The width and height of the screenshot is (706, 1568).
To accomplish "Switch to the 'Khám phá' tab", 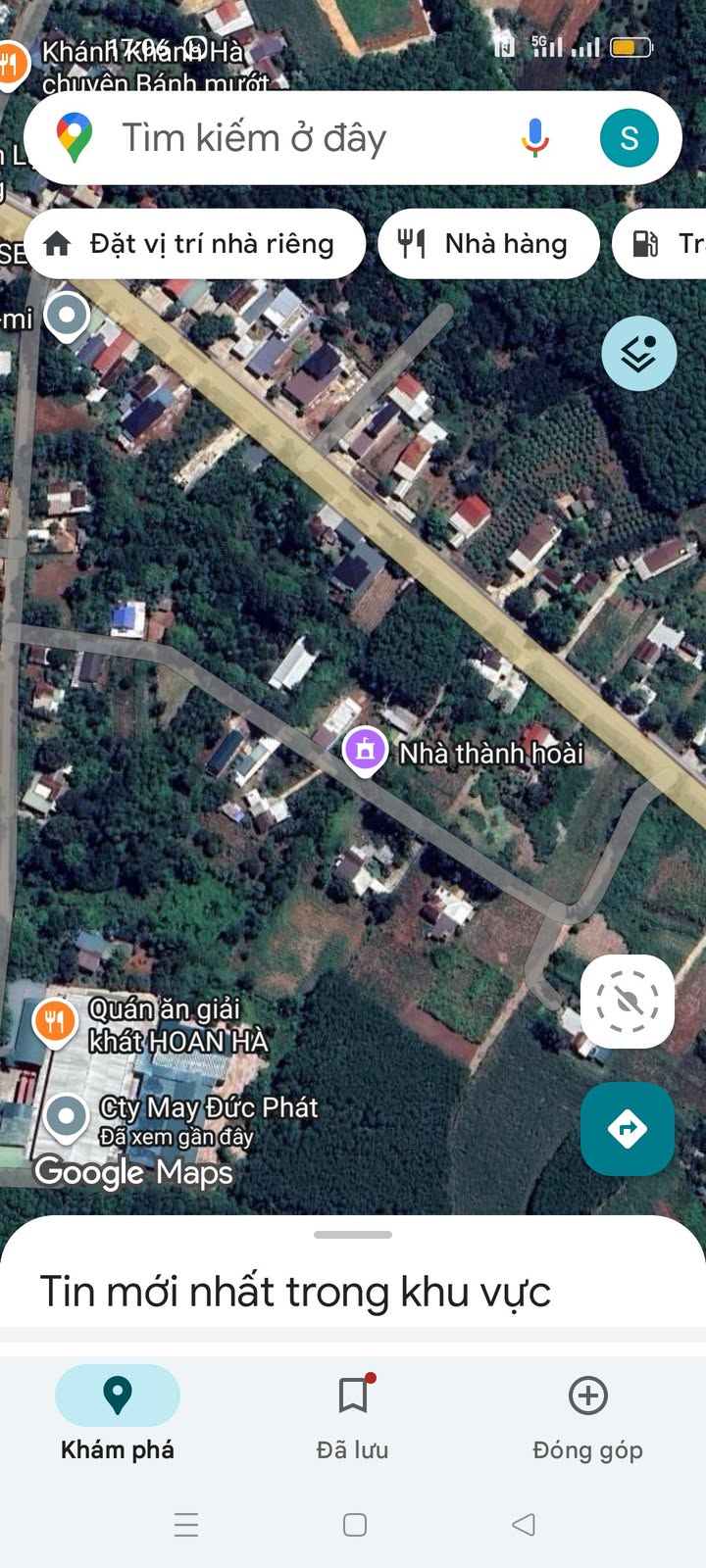I will click(x=118, y=1413).
